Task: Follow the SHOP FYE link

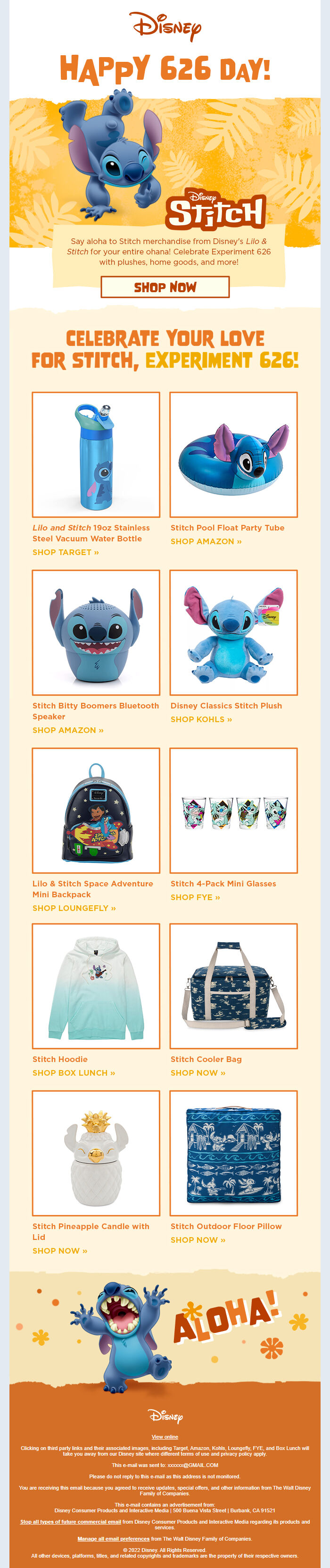Action: pyautogui.click(x=195, y=897)
